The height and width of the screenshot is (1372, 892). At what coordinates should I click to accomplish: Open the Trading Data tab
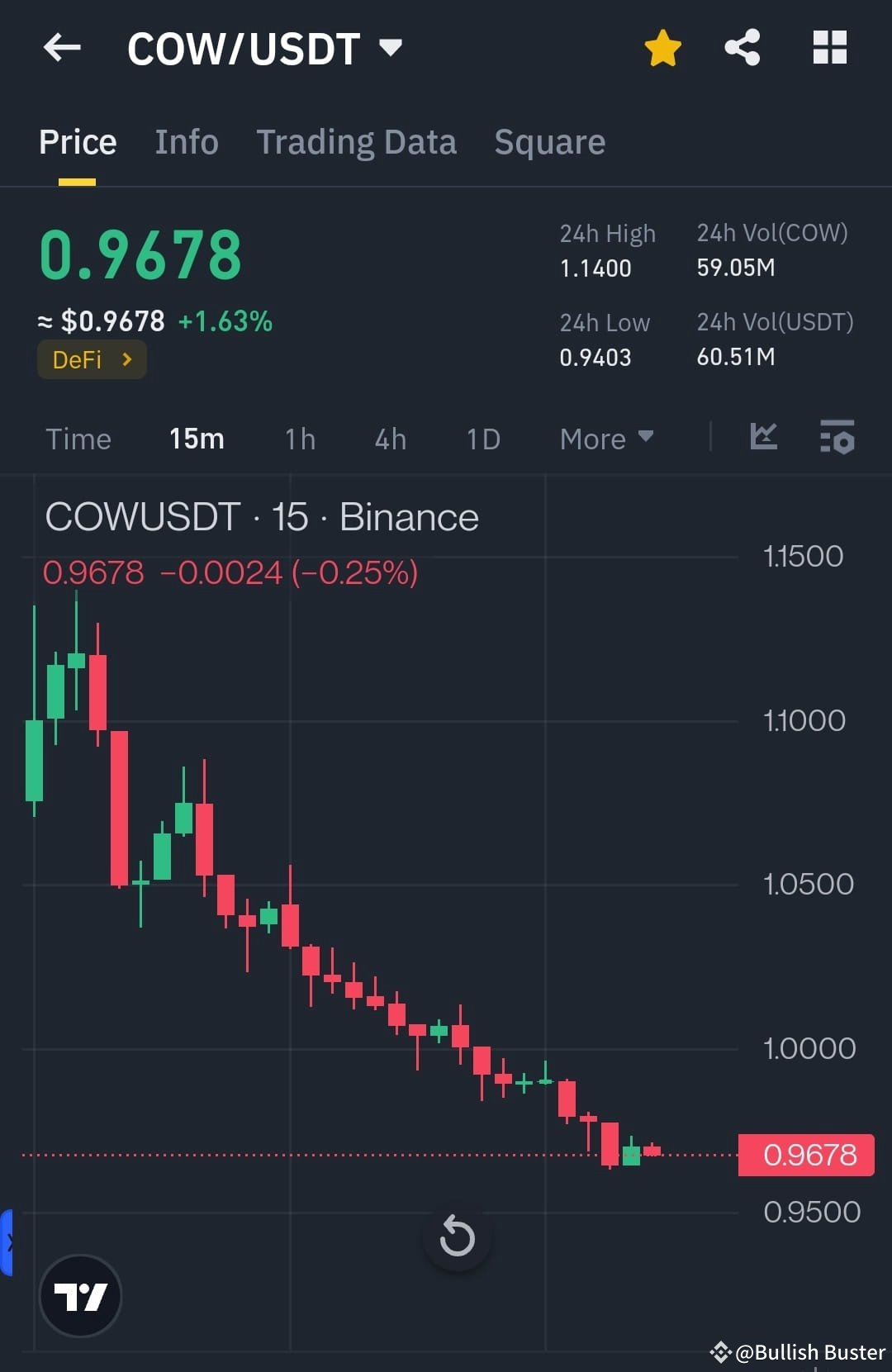click(x=357, y=141)
